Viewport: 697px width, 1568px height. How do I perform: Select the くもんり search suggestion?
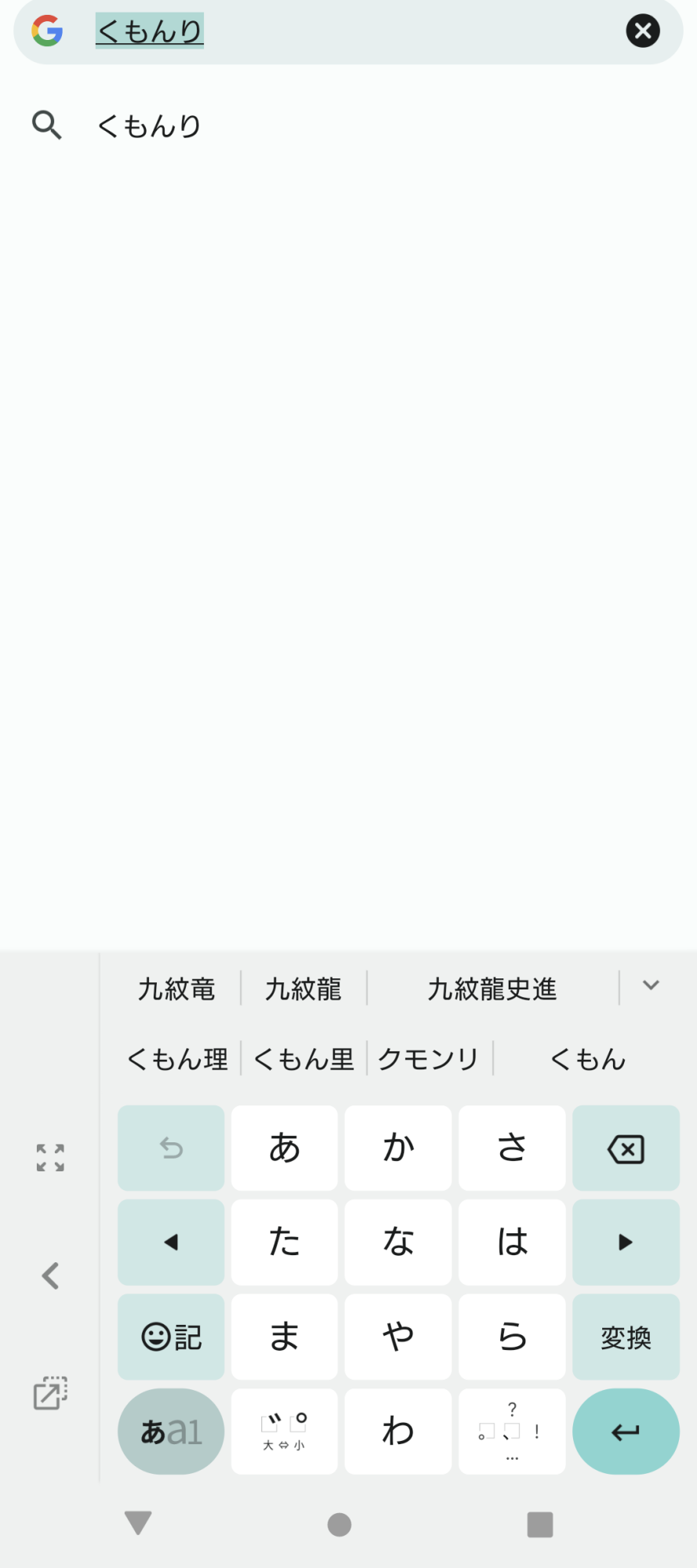pos(149,125)
